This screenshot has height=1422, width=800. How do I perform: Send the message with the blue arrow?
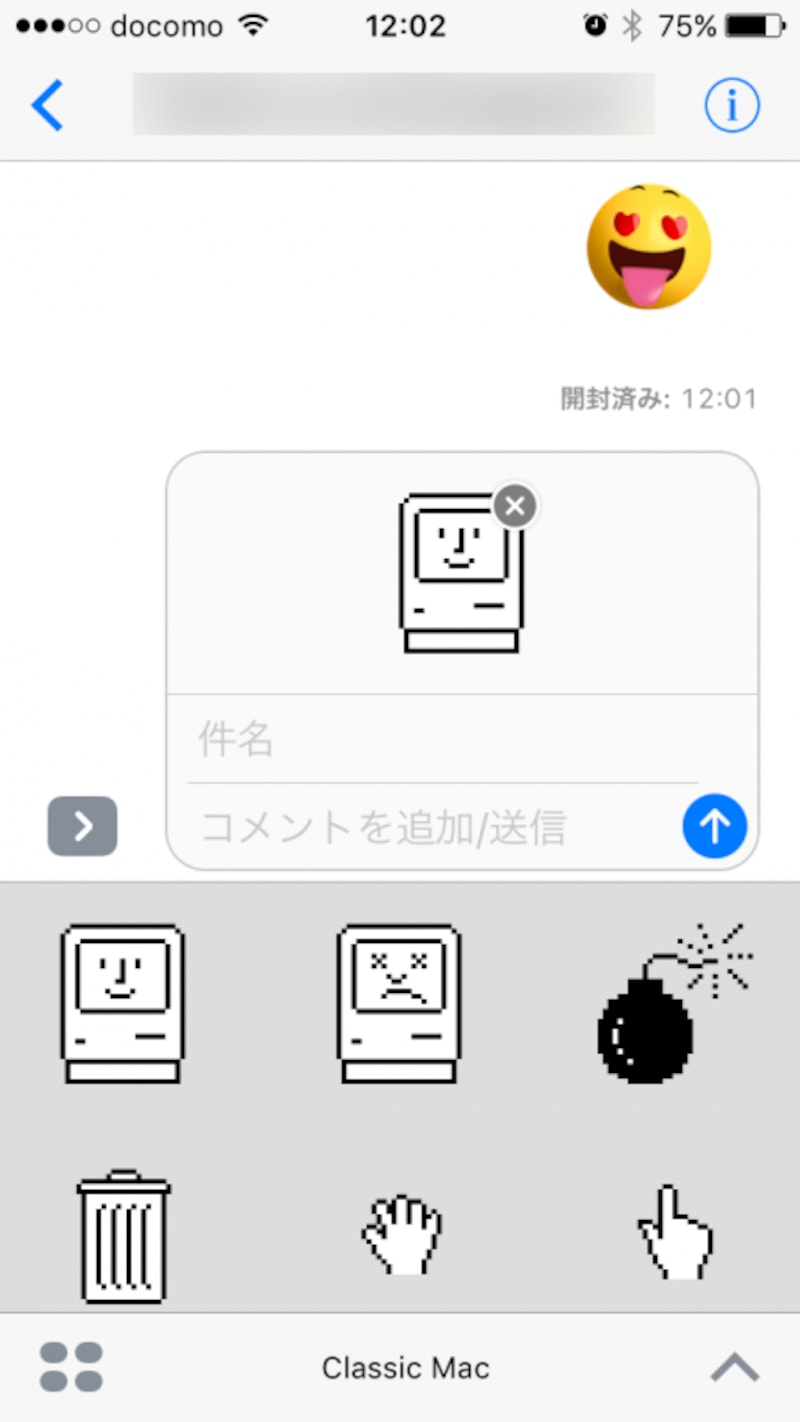click(x=714, y=827)
